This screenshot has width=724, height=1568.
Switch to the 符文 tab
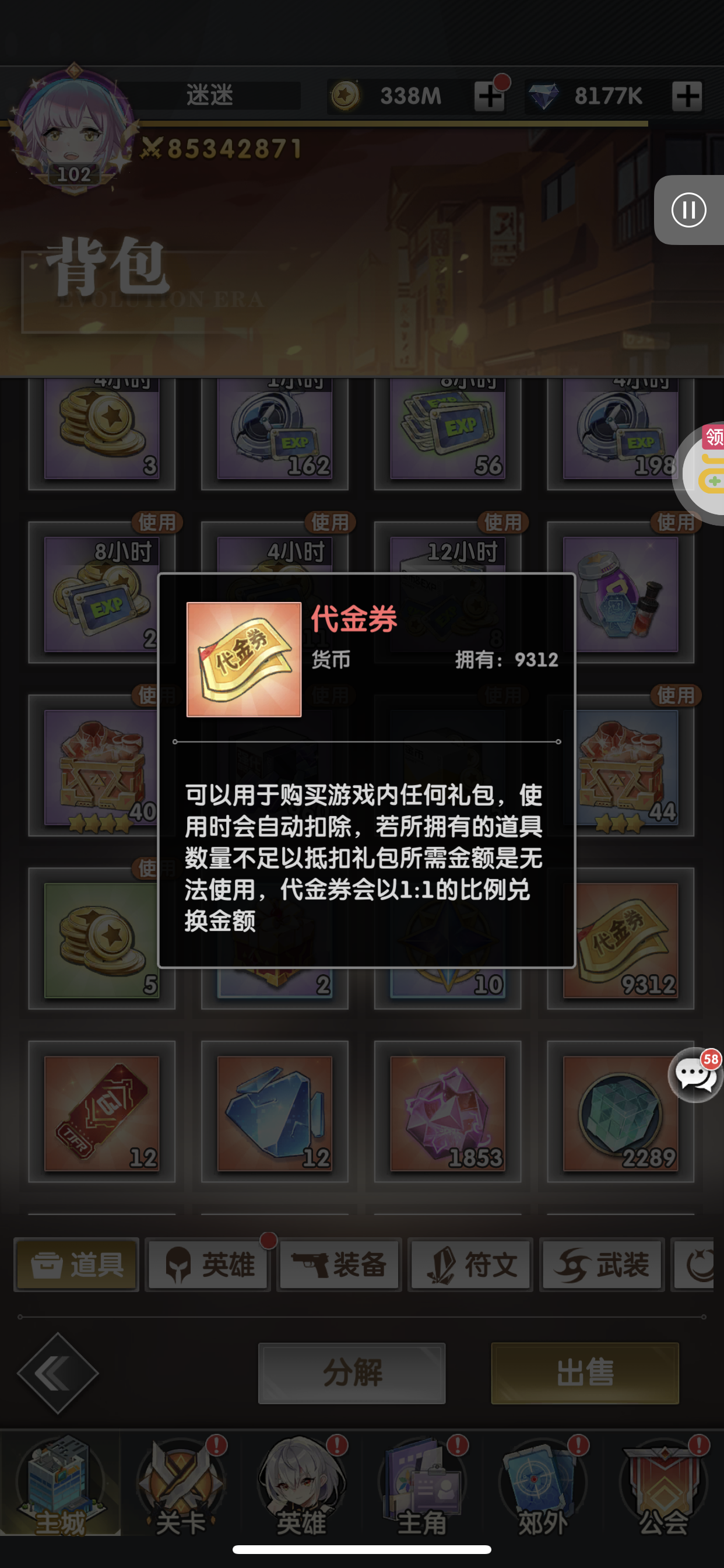(x=471, y=1265)
